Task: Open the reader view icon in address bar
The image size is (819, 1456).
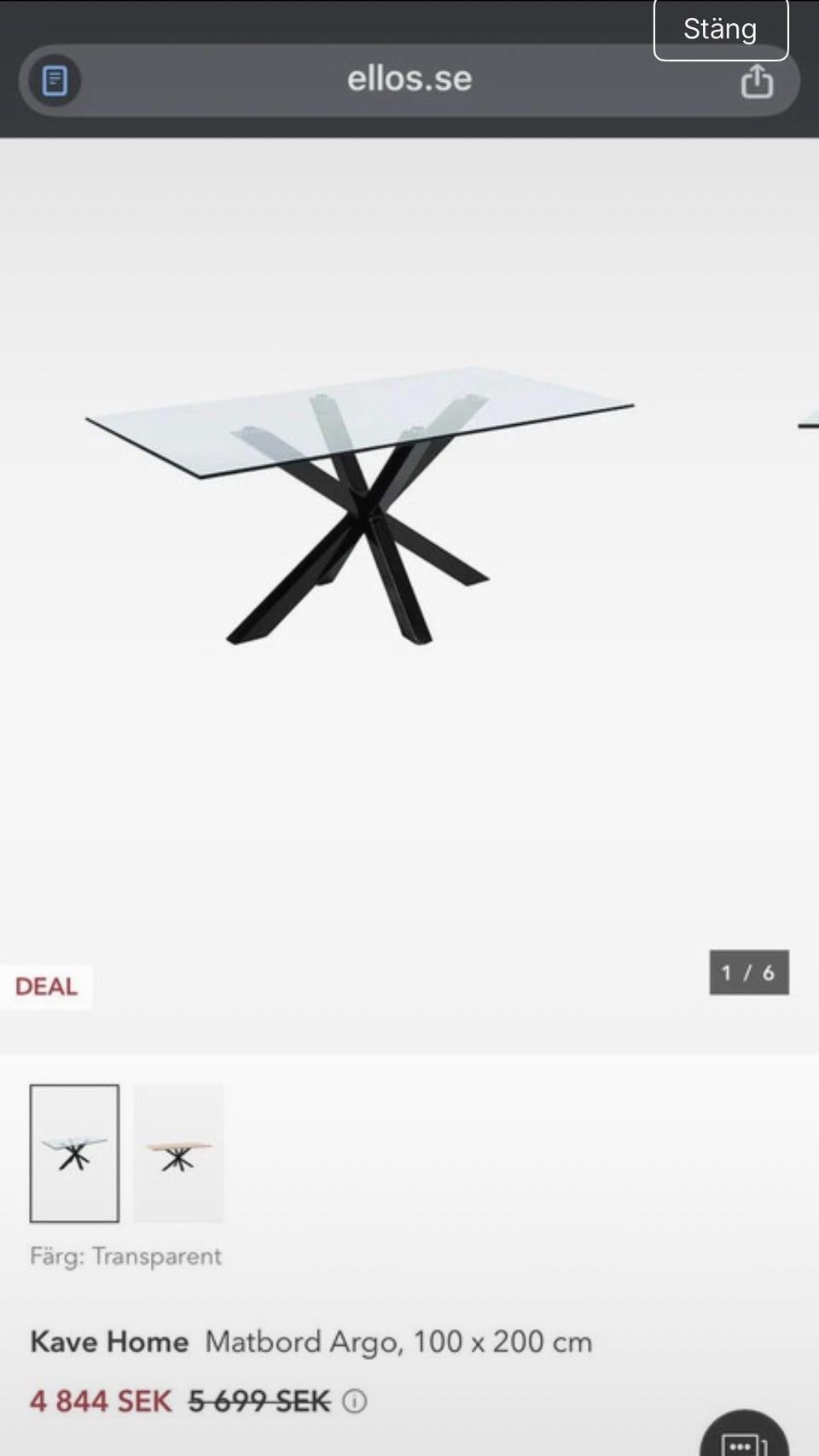Action: click(55, 81)
